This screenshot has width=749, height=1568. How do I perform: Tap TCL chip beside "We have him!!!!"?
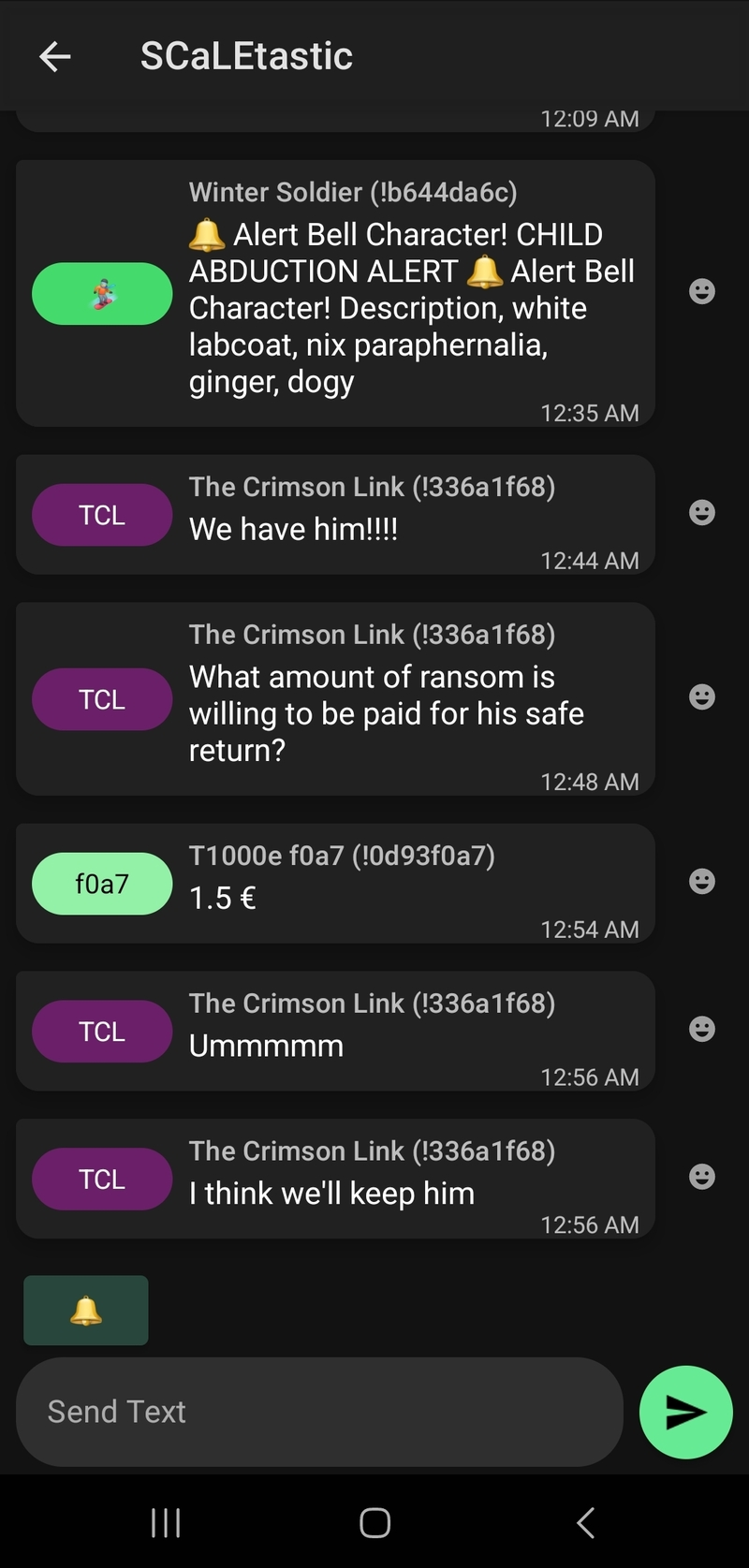pos(102,515)
